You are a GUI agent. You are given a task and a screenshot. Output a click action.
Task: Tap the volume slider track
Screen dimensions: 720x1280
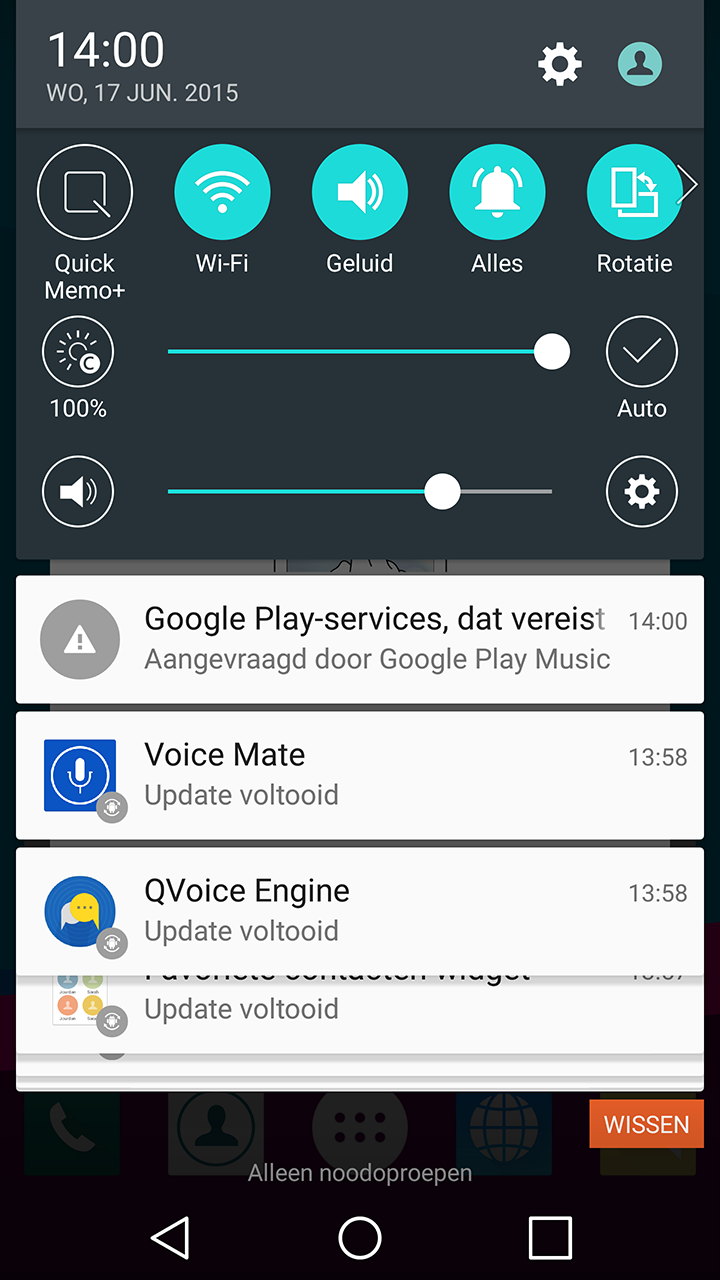360,492
